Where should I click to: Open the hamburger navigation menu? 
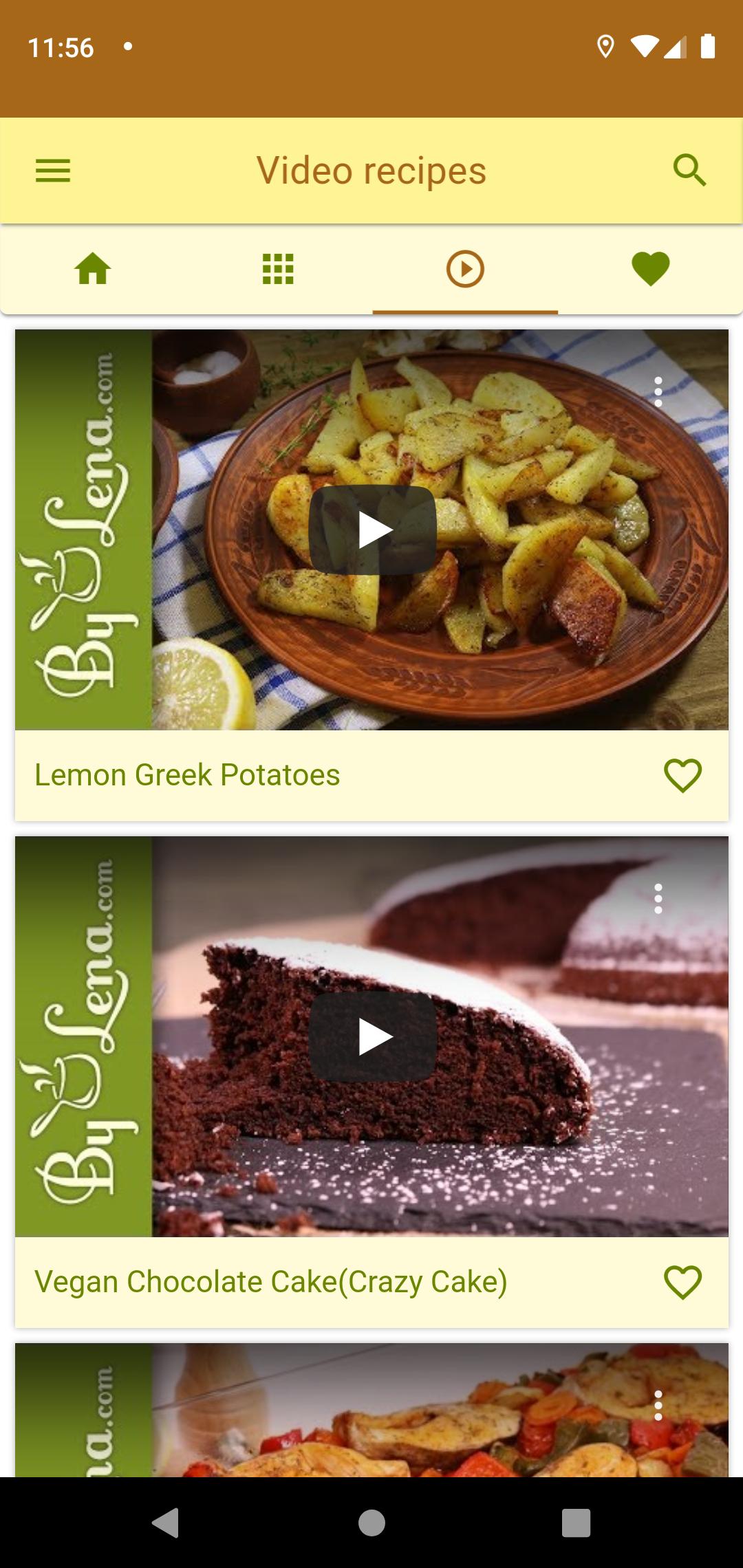(53, 171)
